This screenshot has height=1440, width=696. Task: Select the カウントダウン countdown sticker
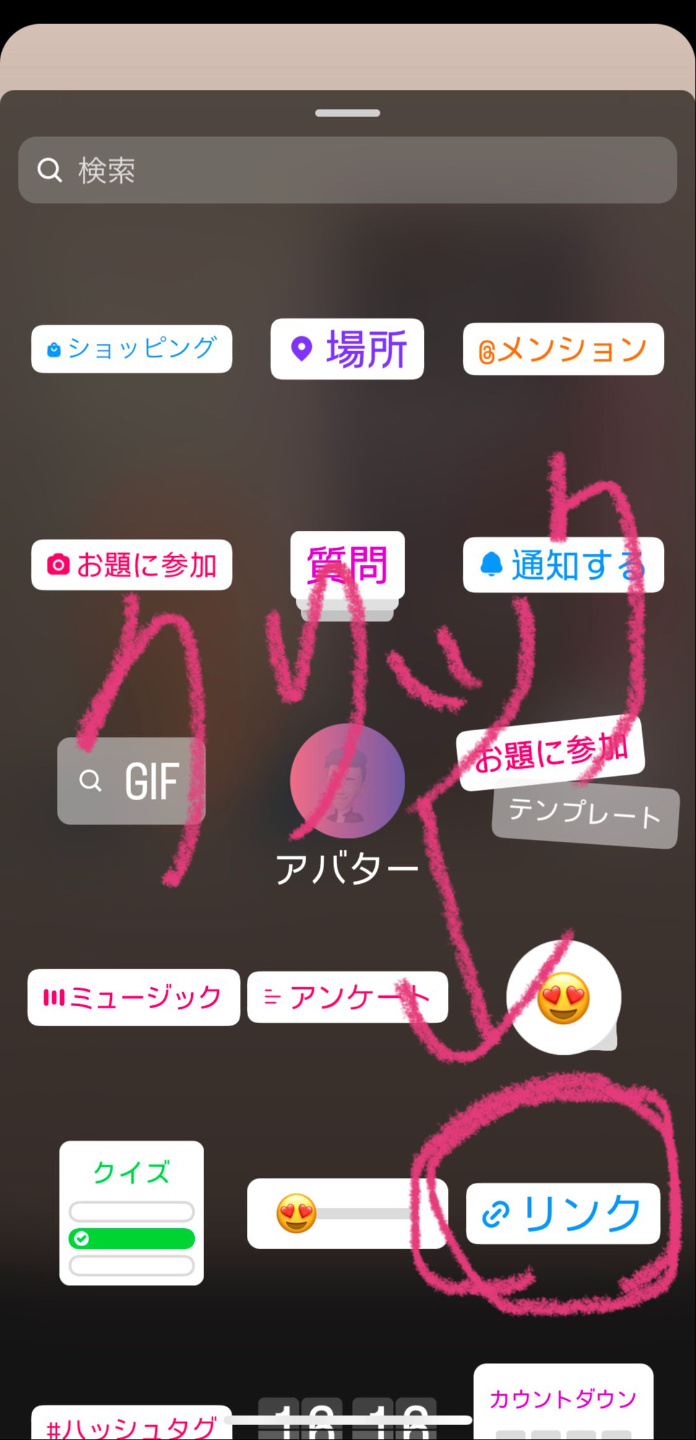pos(563,1400)
